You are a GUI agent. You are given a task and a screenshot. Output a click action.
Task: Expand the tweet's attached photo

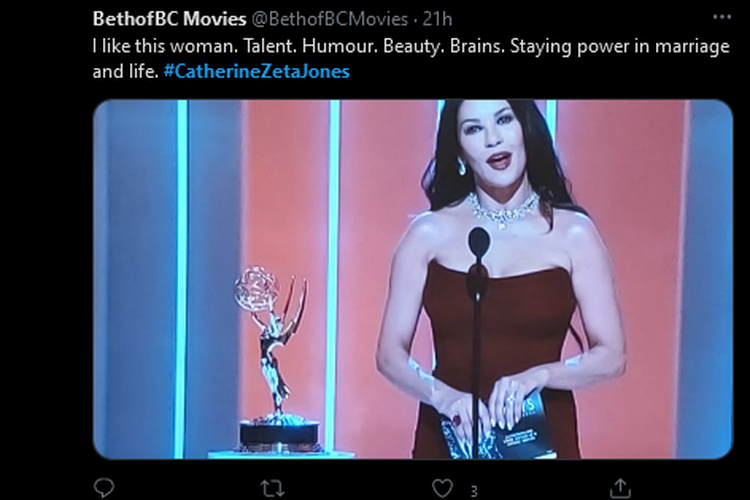point(412,279)
